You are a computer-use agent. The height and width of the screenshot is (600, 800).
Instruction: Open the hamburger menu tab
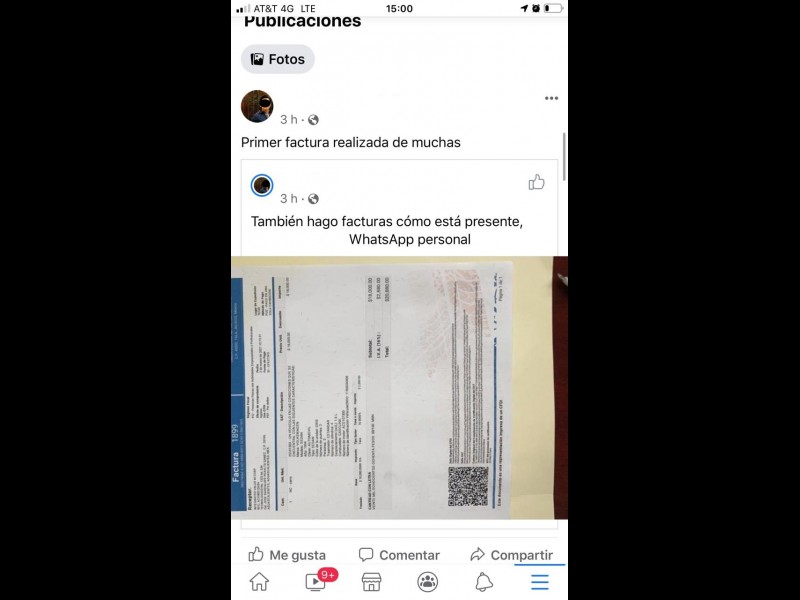click(x=540, y=582)
